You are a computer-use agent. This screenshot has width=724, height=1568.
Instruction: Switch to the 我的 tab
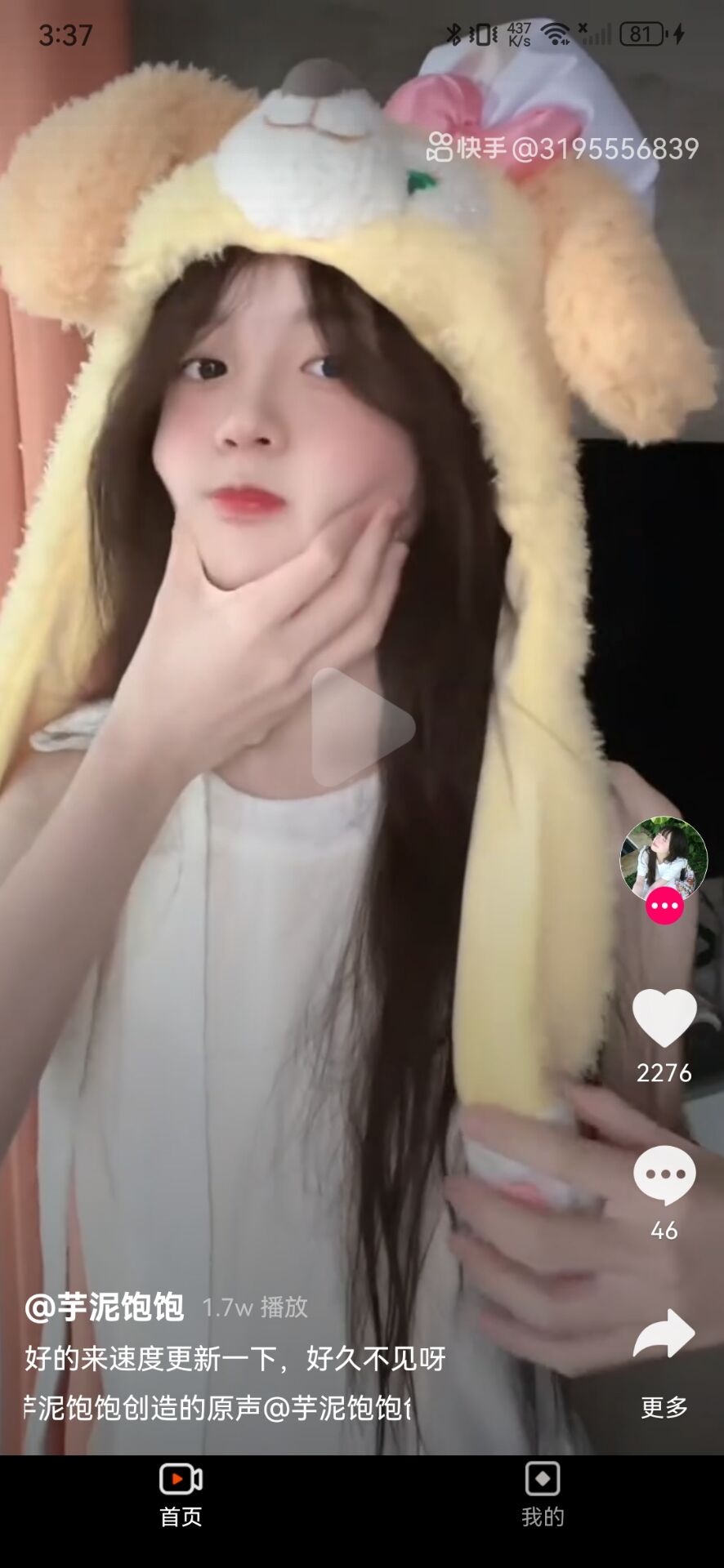click(x=543, y=1496)
